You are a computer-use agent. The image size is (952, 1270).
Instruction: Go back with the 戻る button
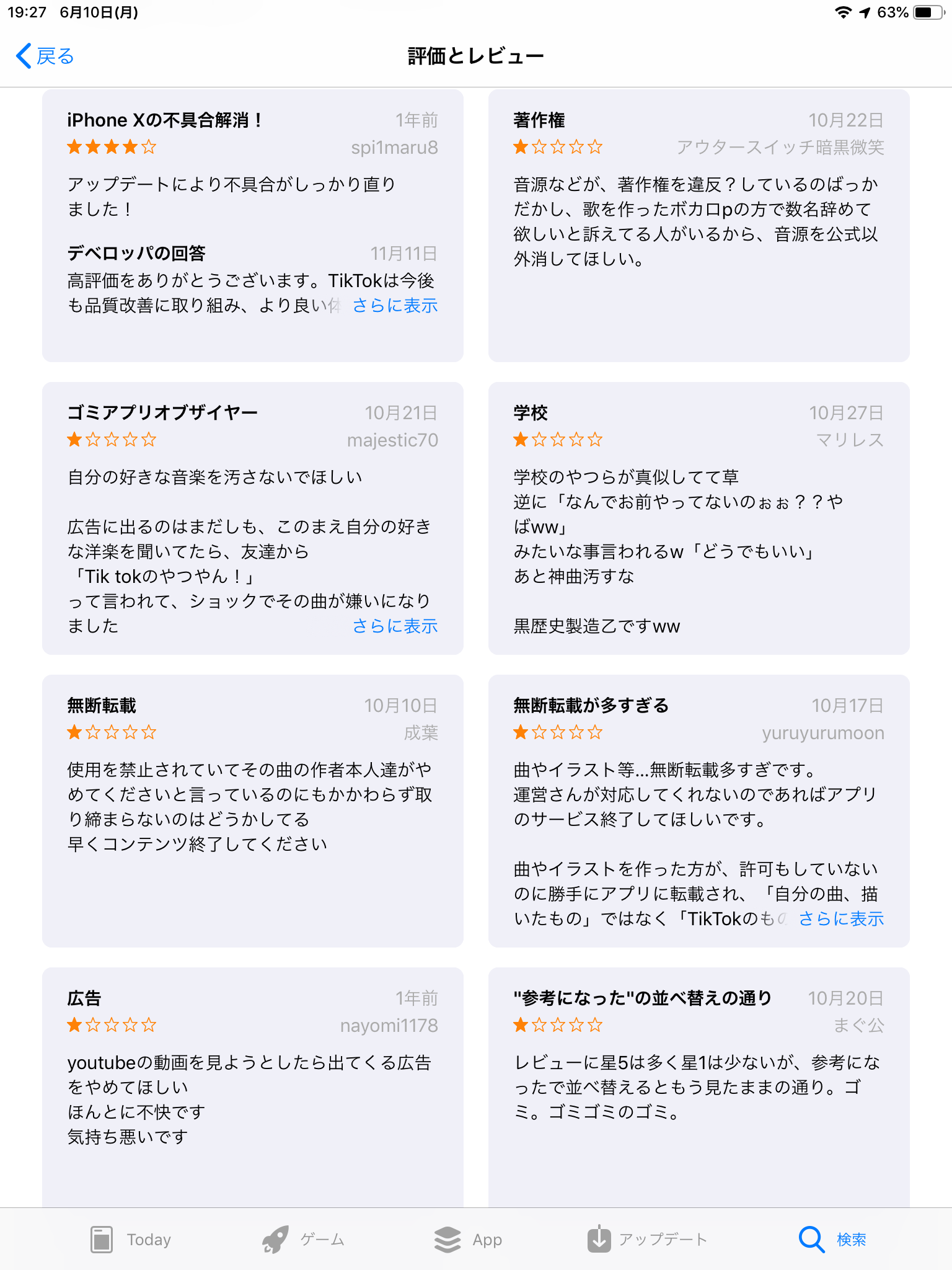point(45,56)
